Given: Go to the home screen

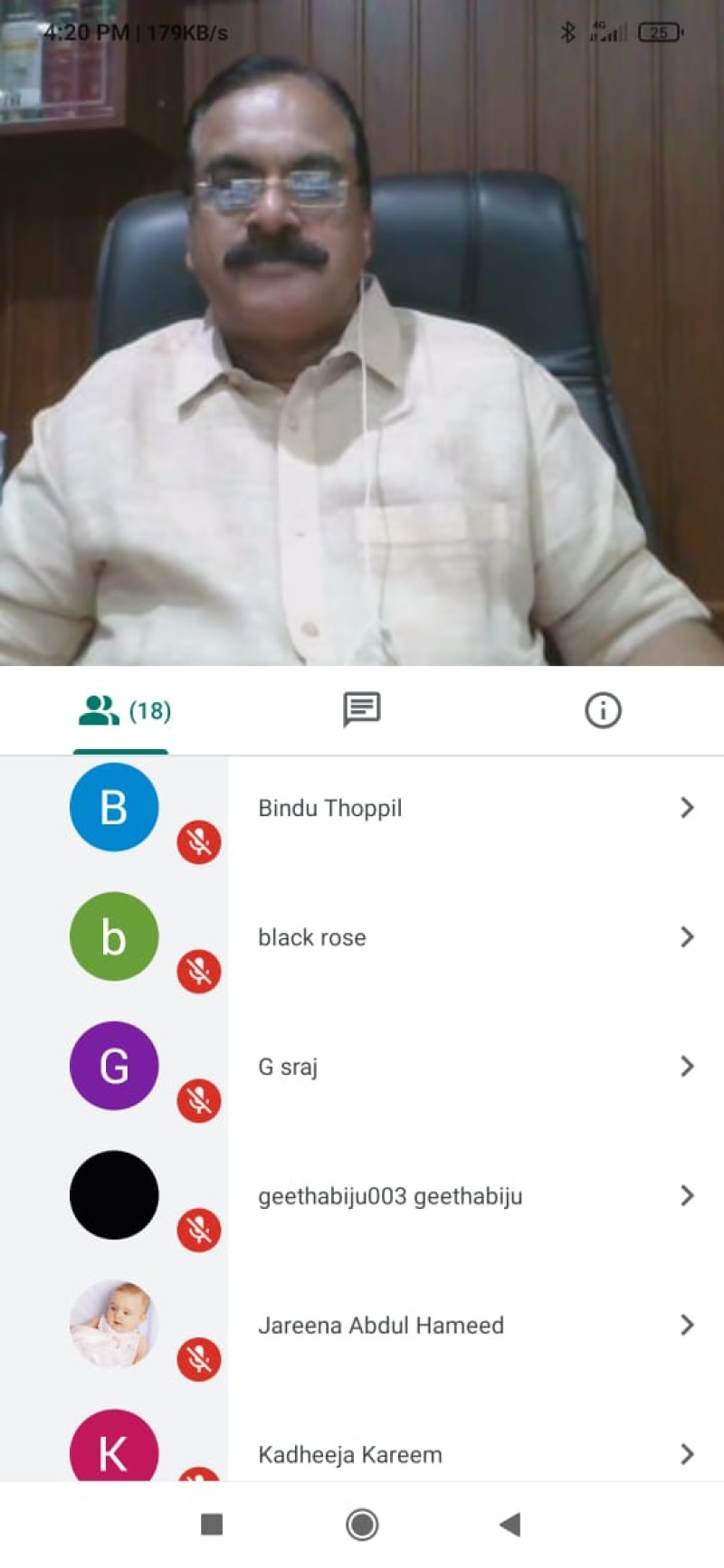Looking at the screenshot, I should point(362,1525).
